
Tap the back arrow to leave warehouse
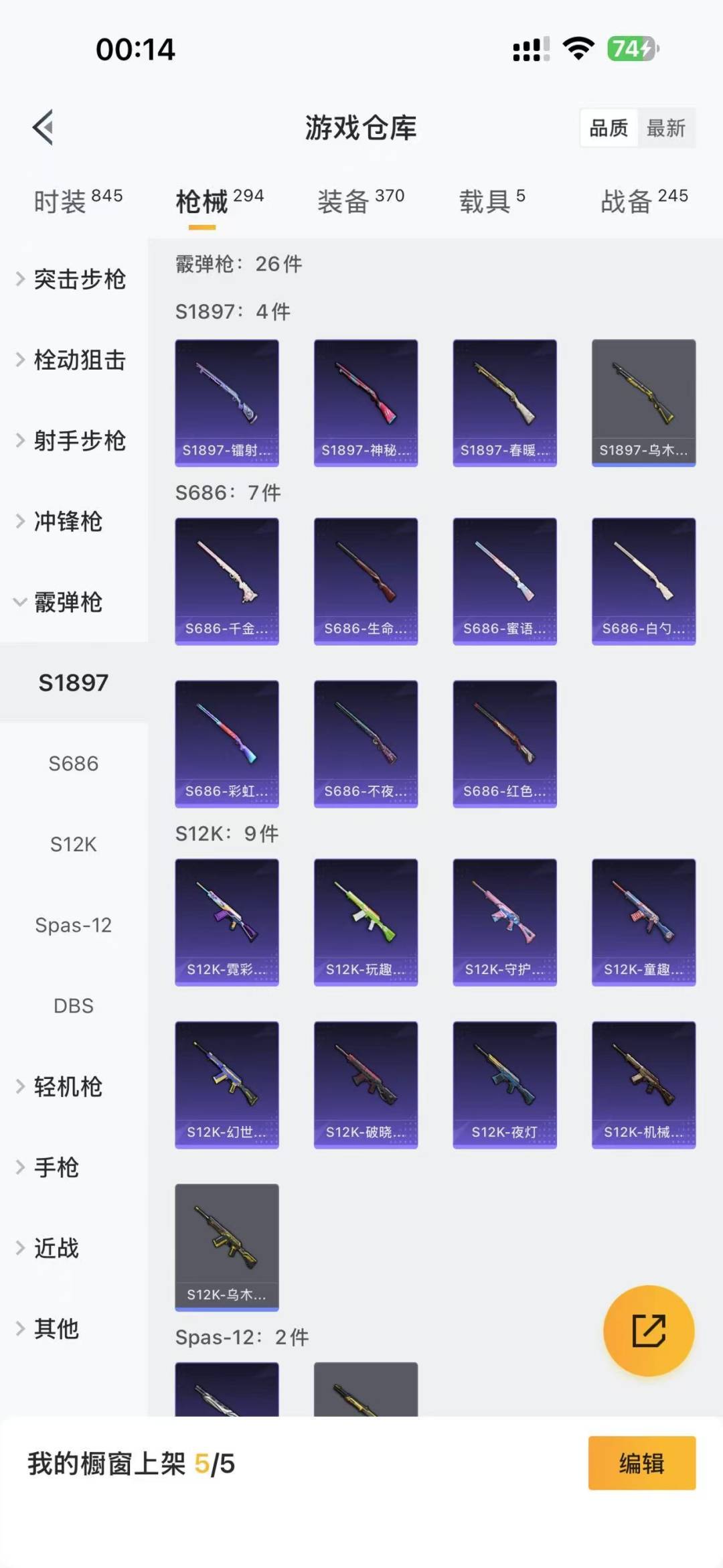43,128
